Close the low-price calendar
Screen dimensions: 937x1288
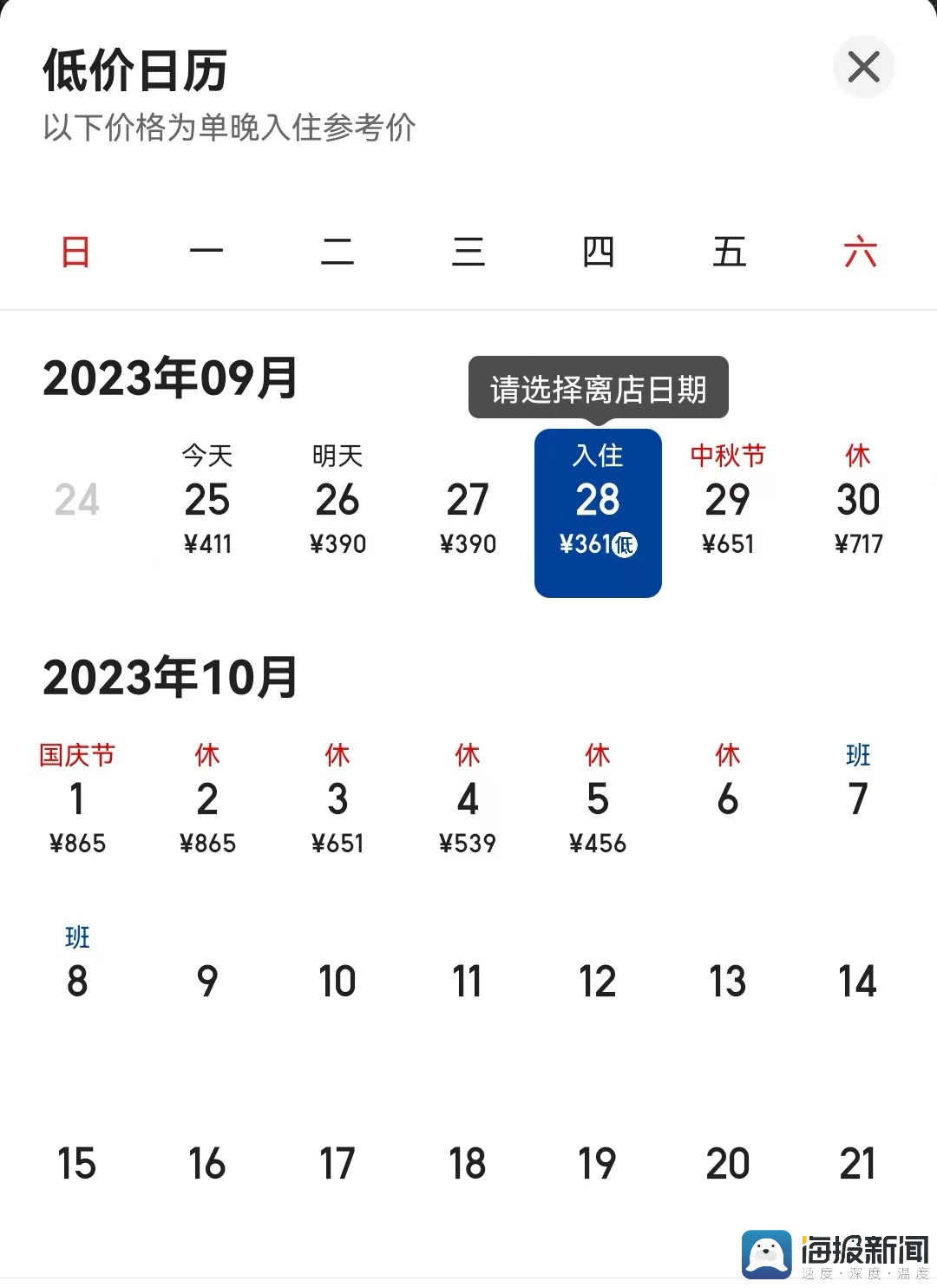863,67
